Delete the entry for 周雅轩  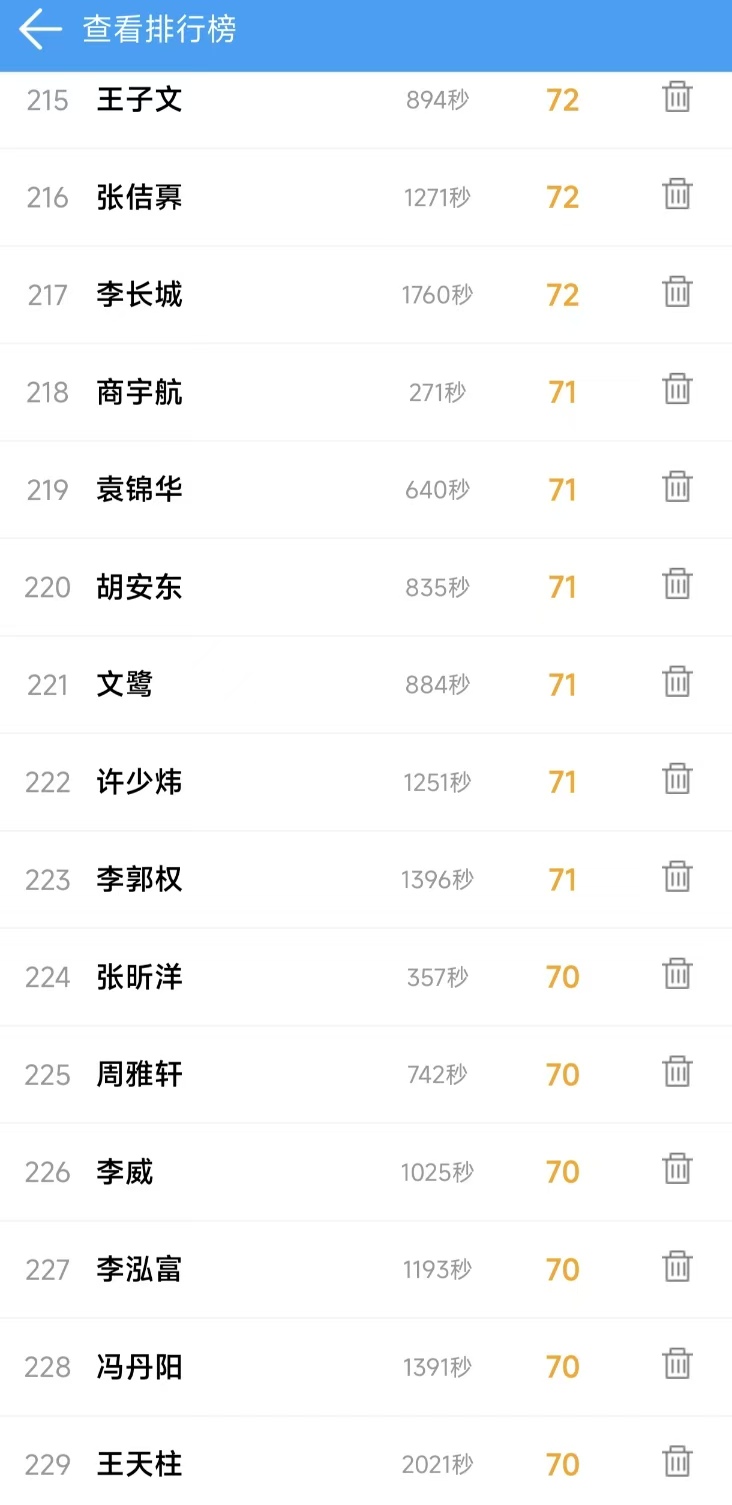(x=677, y=1072)
